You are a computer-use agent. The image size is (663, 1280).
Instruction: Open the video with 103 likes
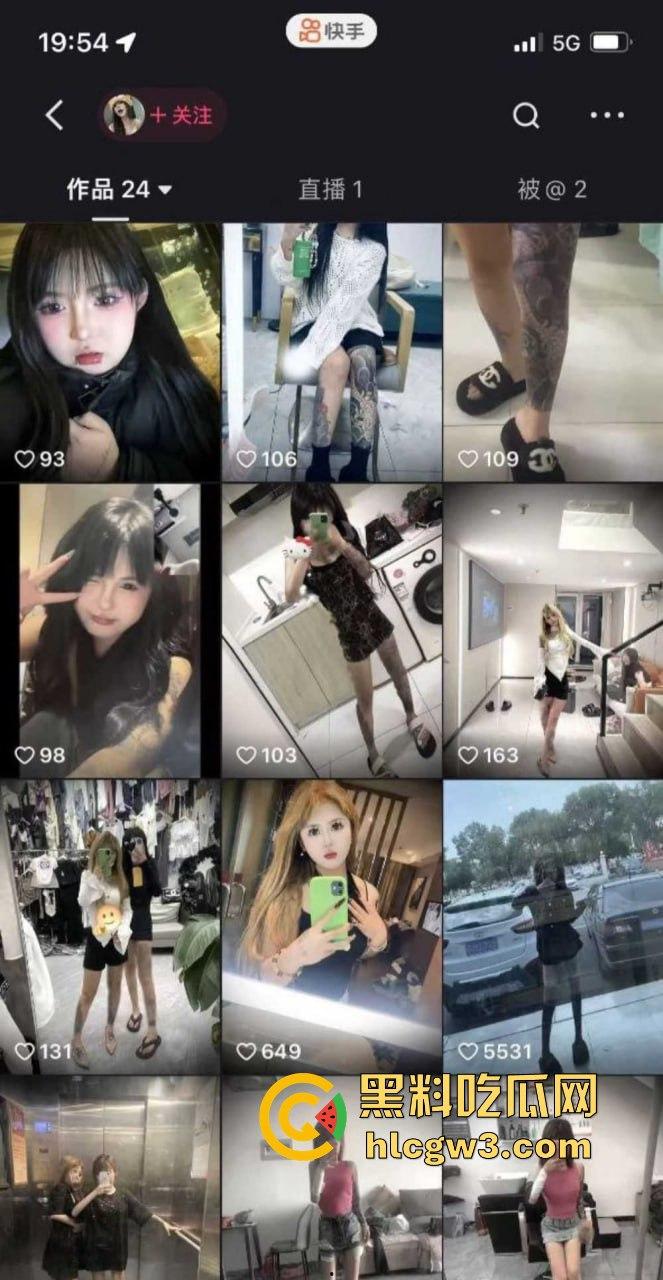coord(331,630)
